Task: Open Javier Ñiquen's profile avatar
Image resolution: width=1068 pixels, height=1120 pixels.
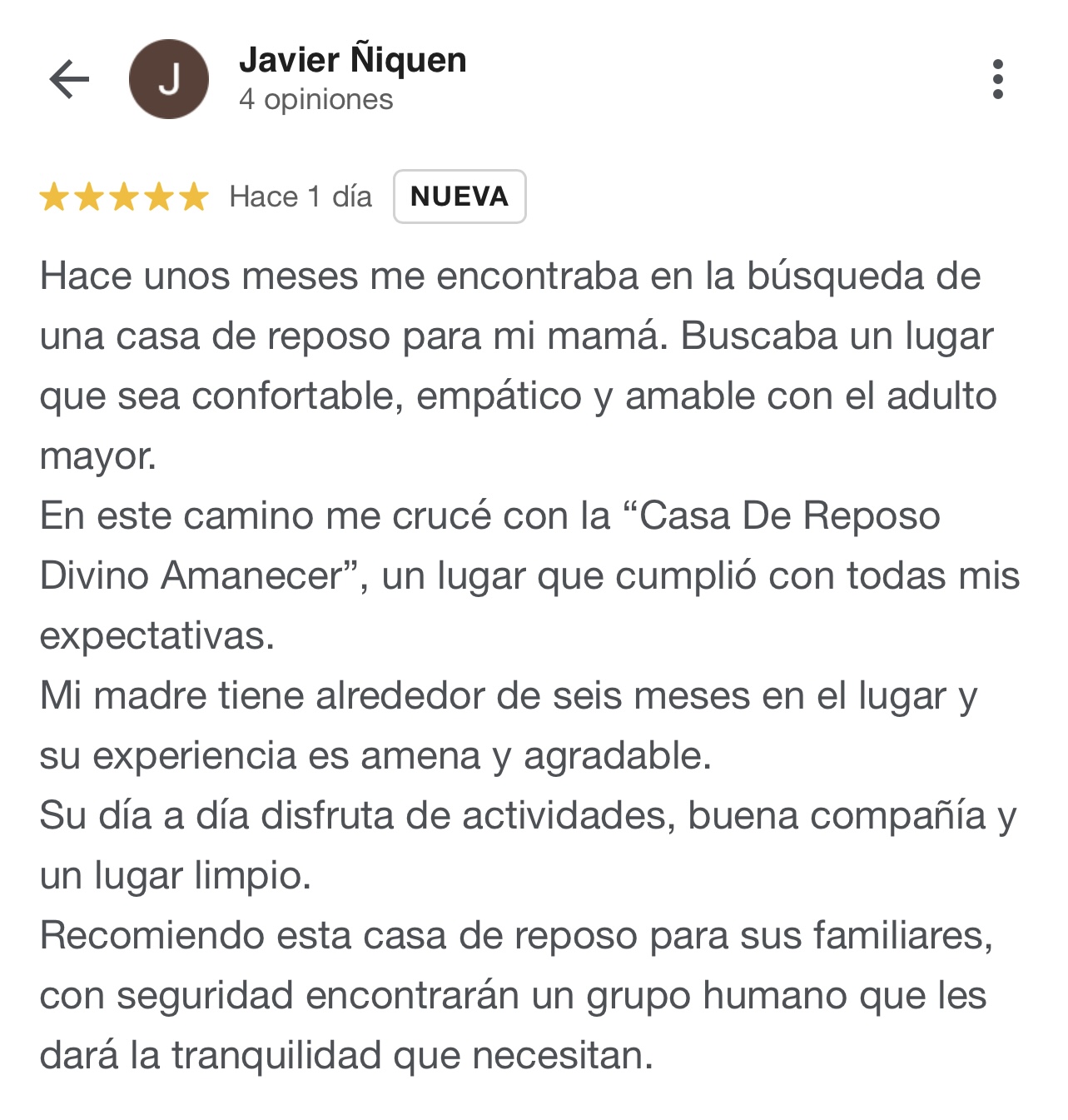Action: (169, 80)
